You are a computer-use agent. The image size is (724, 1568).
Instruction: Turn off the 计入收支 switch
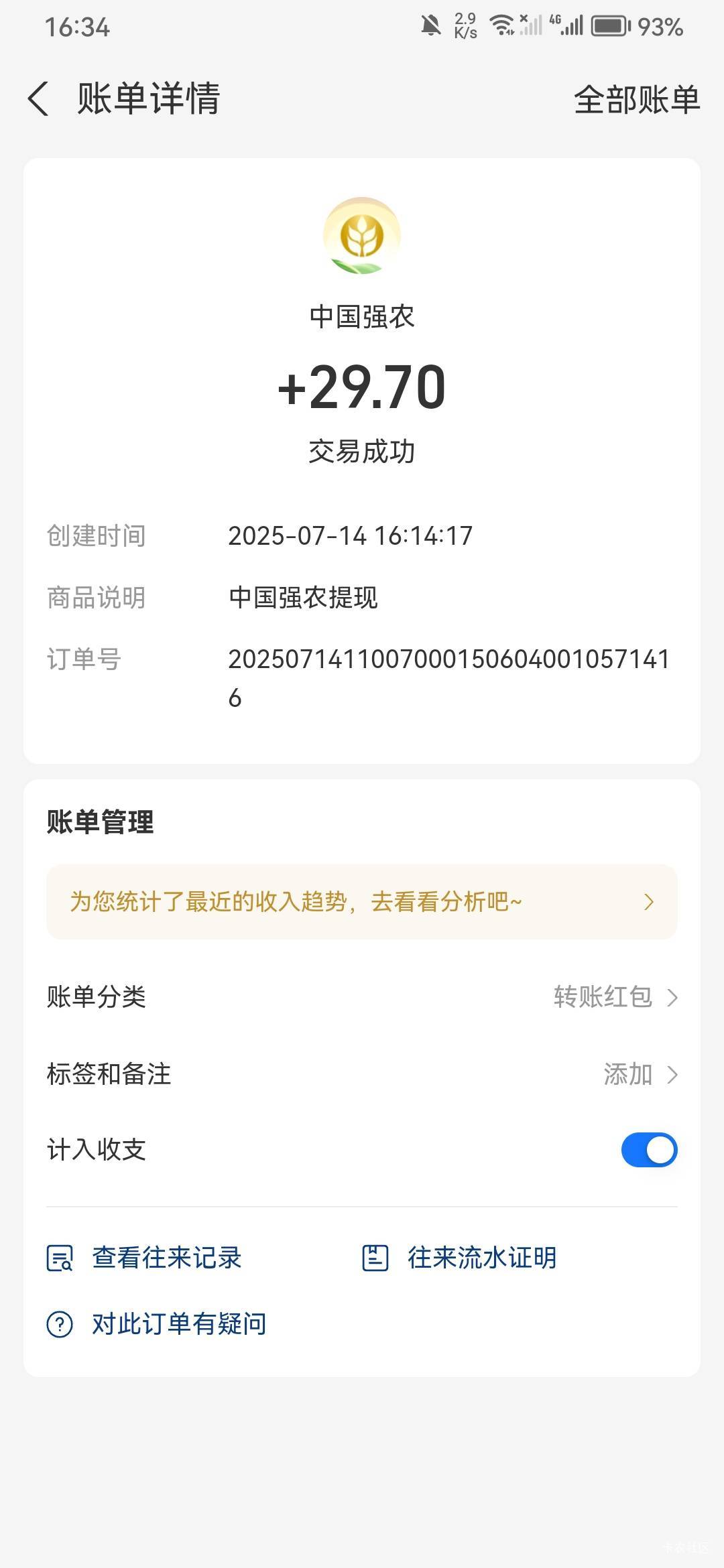coord(649,1150)
